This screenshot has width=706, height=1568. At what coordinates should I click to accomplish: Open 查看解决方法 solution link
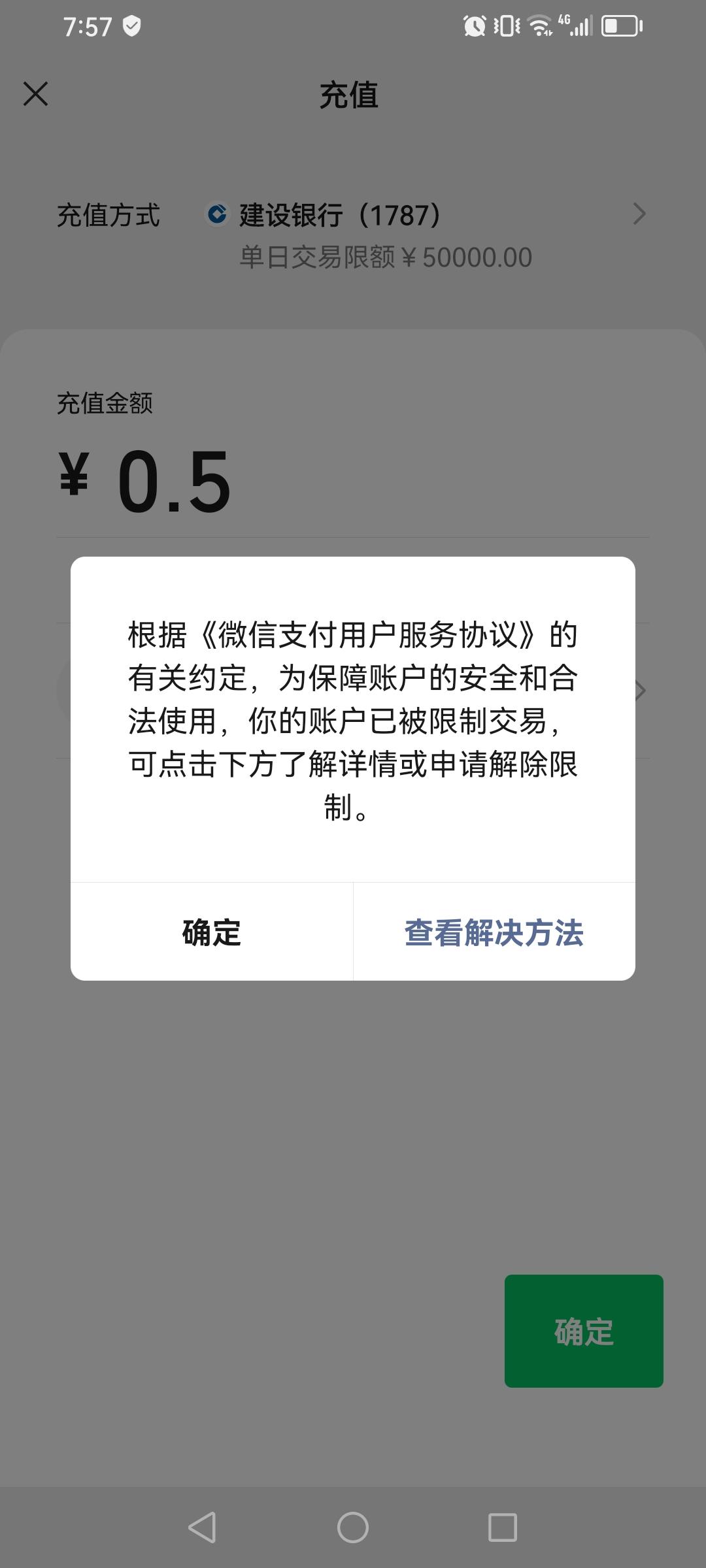(x=495, y=936)
